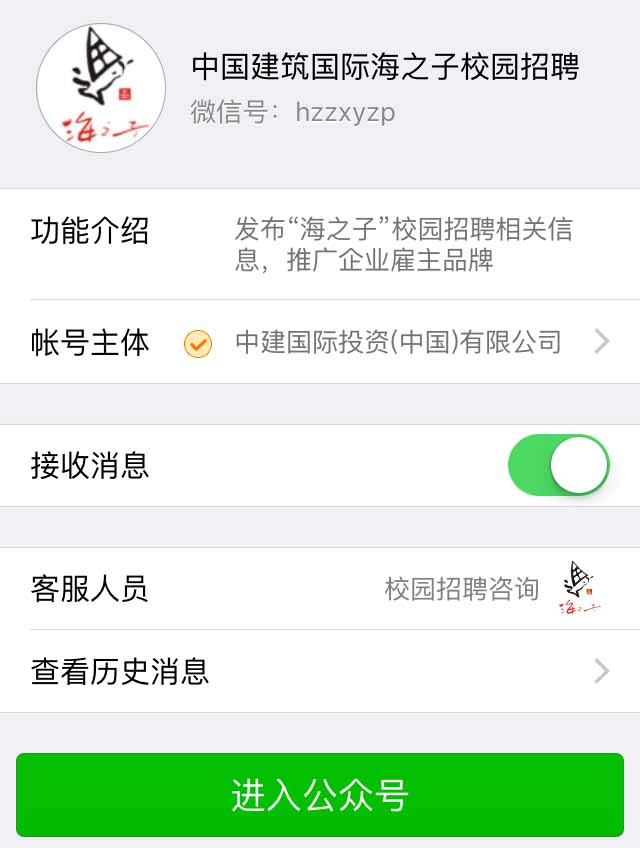The height and width of the screenshot is (848, 640).
Task: Toggle the 接收消息 switch off
Action: 558,465
